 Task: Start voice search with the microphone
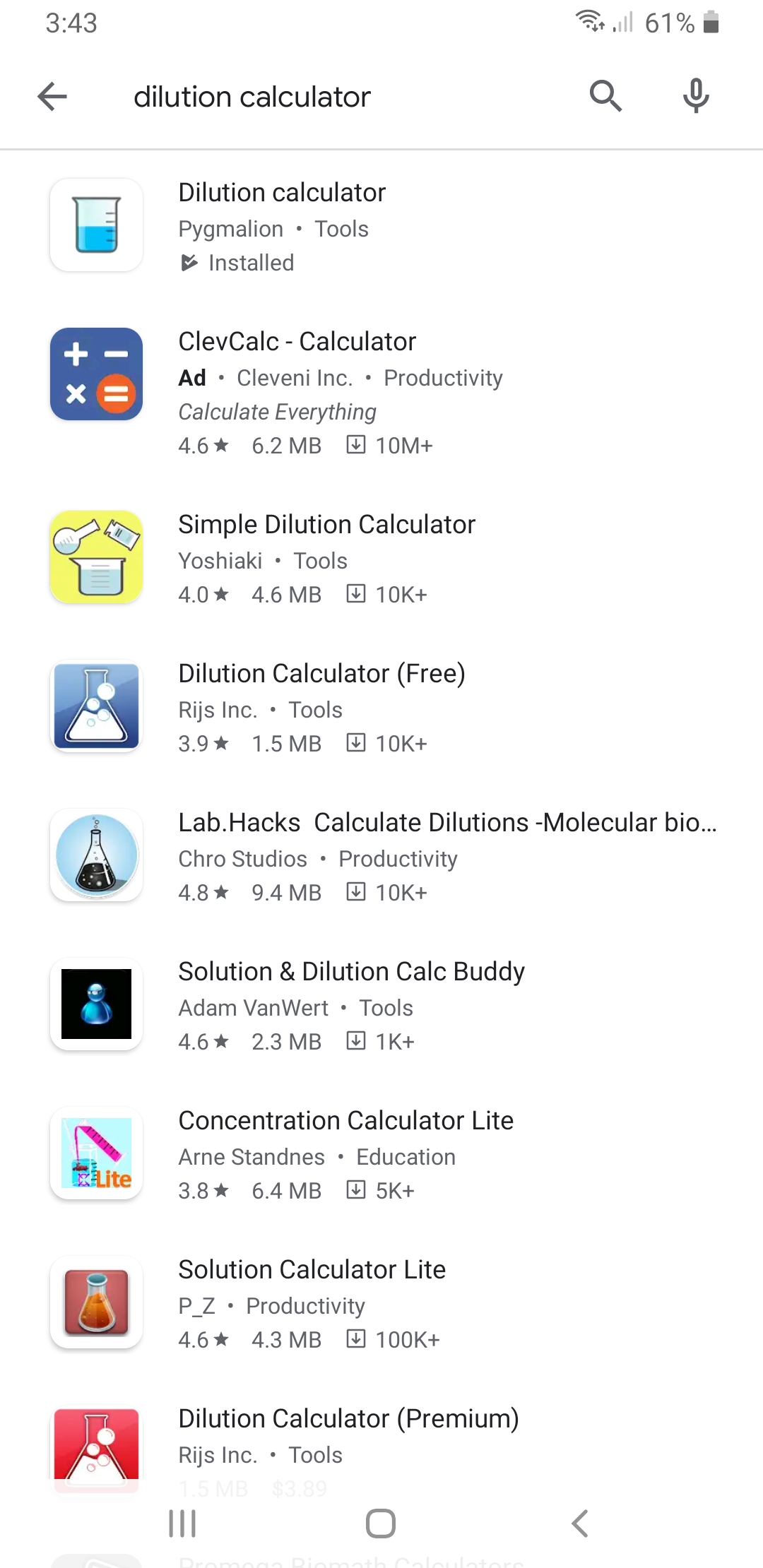(696, 96)
